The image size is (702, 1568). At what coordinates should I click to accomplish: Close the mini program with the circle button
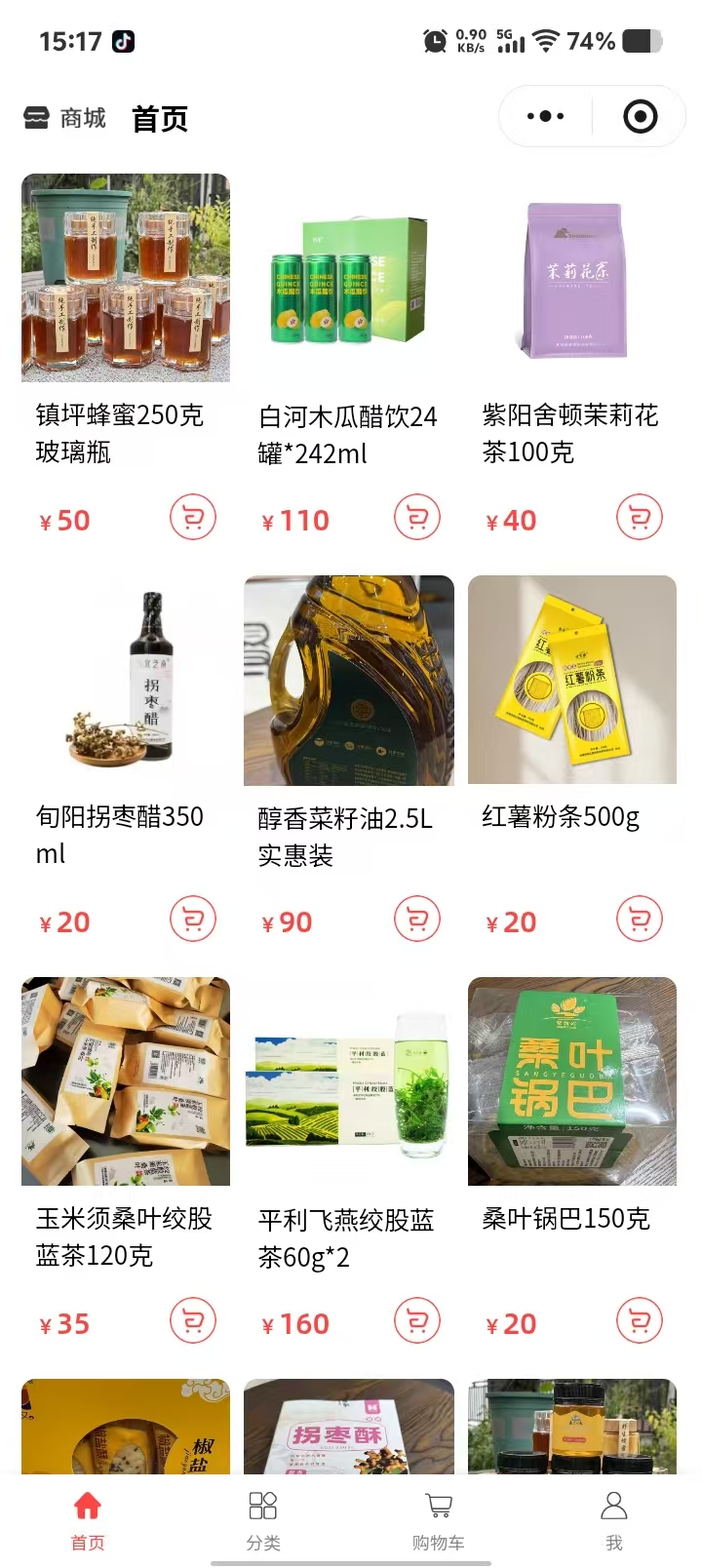click(640, 117)
